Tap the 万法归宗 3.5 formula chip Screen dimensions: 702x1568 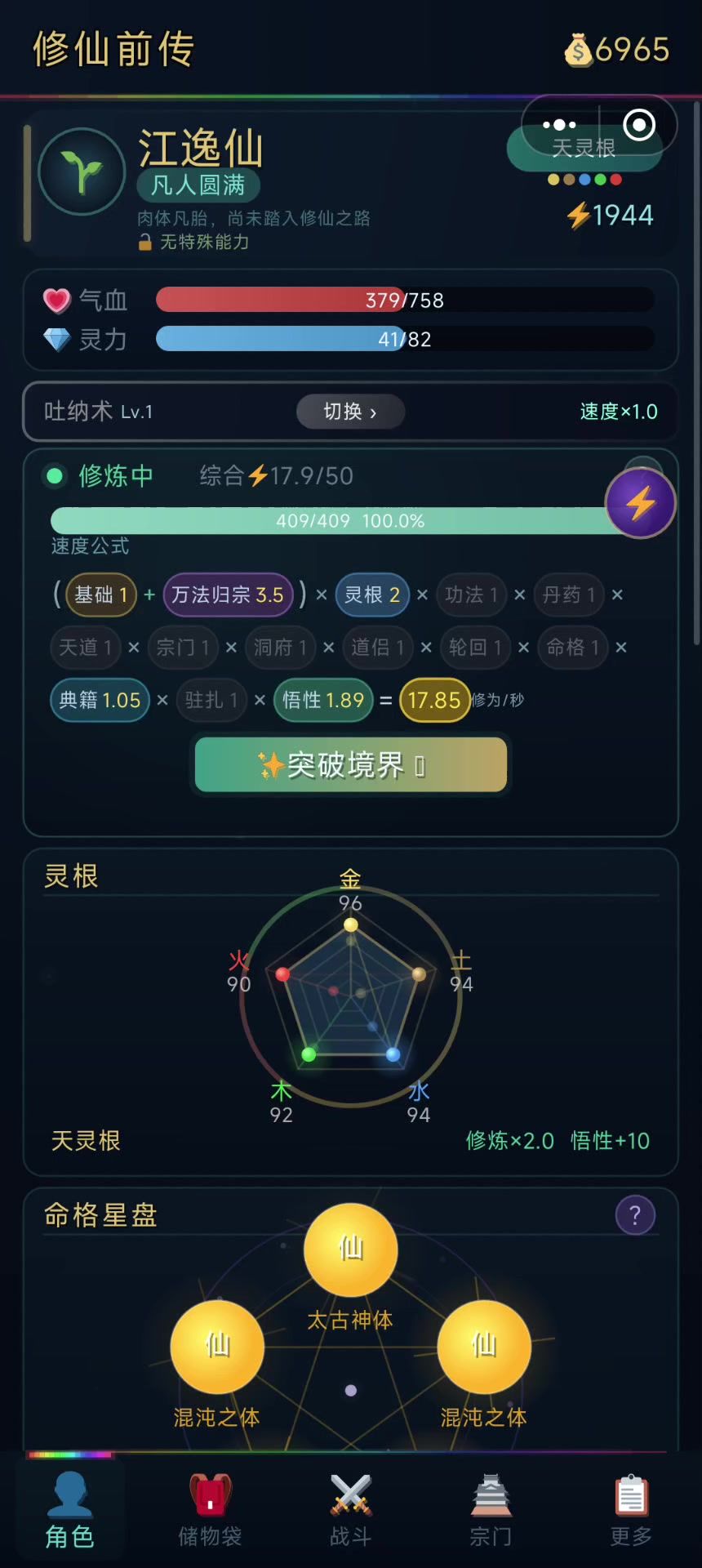click(x=228, y=595)
